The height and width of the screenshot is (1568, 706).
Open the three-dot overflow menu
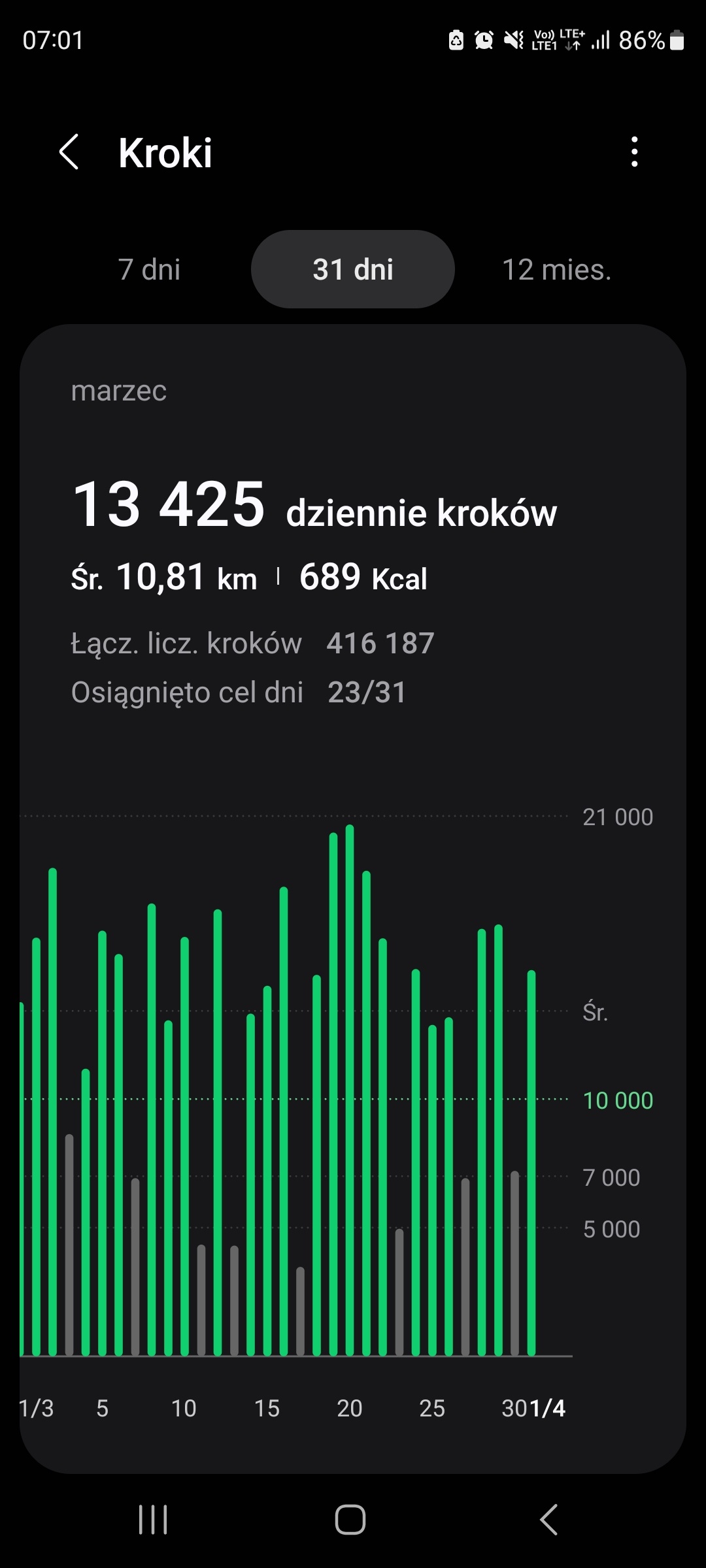pos(634,152)
